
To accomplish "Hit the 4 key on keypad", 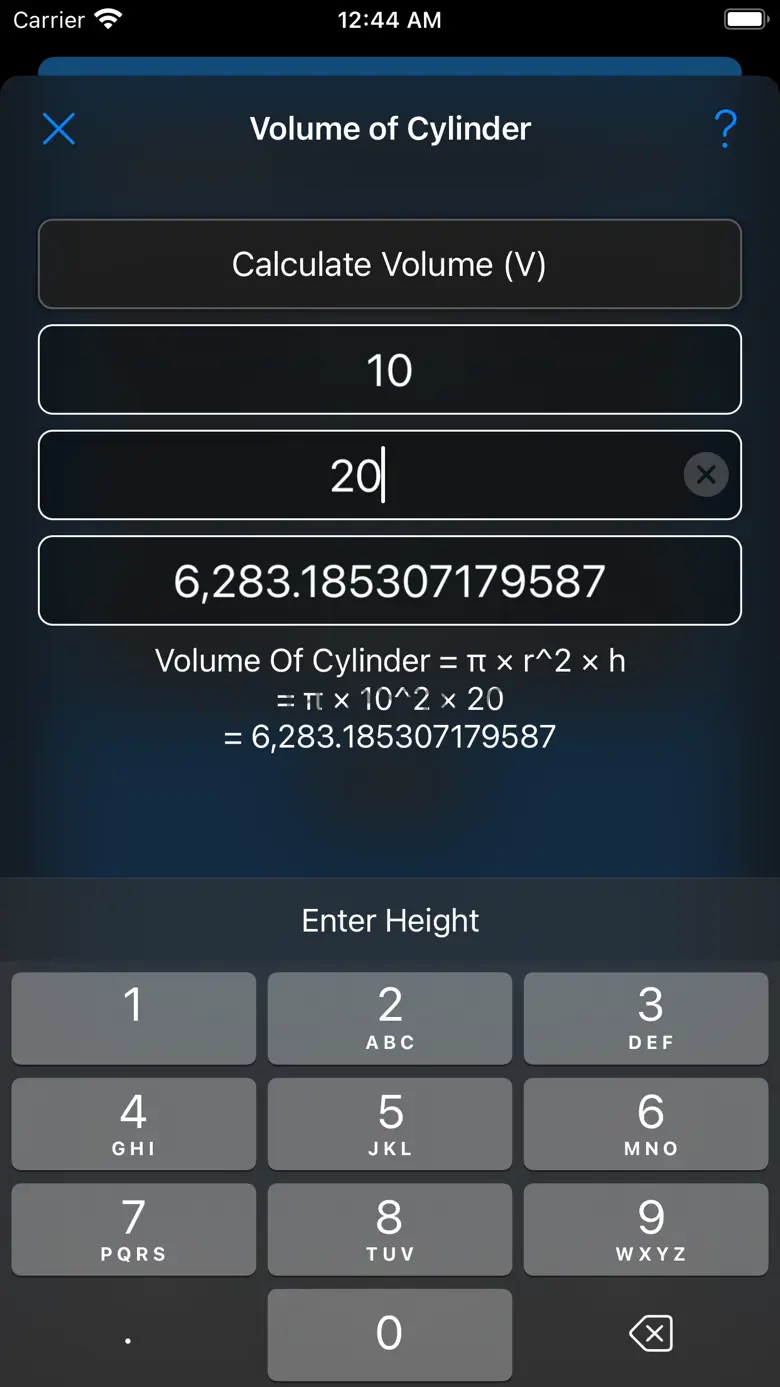I will pyautogui.click(x=134, y=1124).
